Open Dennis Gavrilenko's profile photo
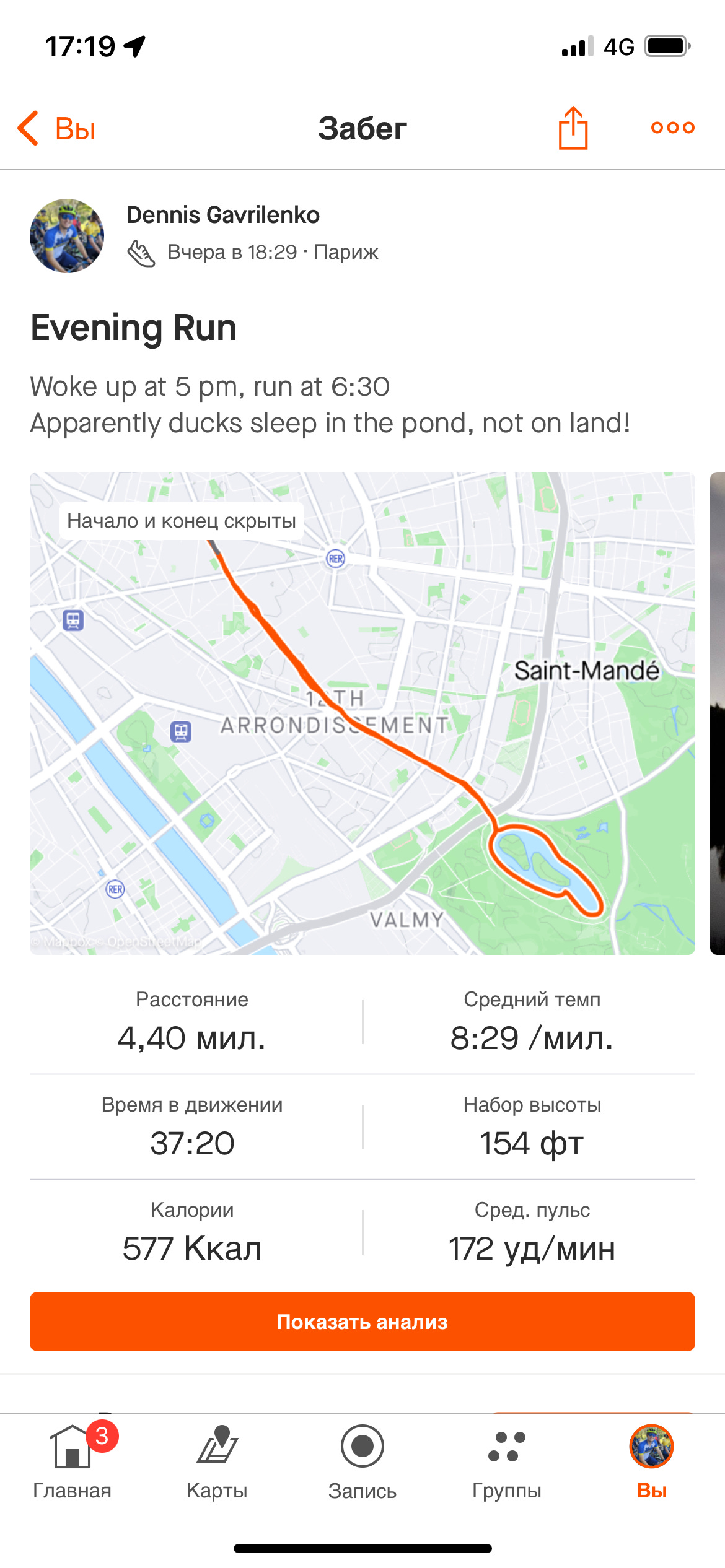The image size is (725, 1568). tap(67, 236)
